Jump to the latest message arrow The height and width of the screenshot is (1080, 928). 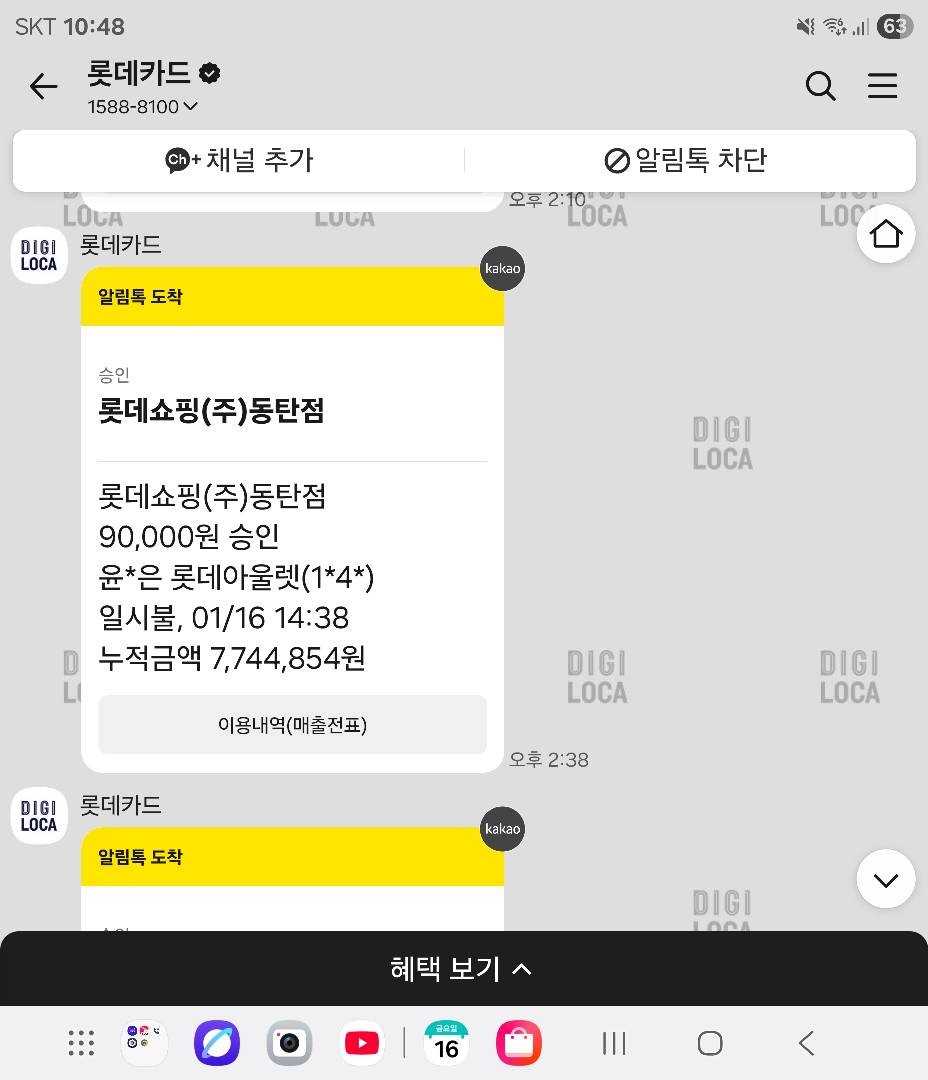point(885,879)
